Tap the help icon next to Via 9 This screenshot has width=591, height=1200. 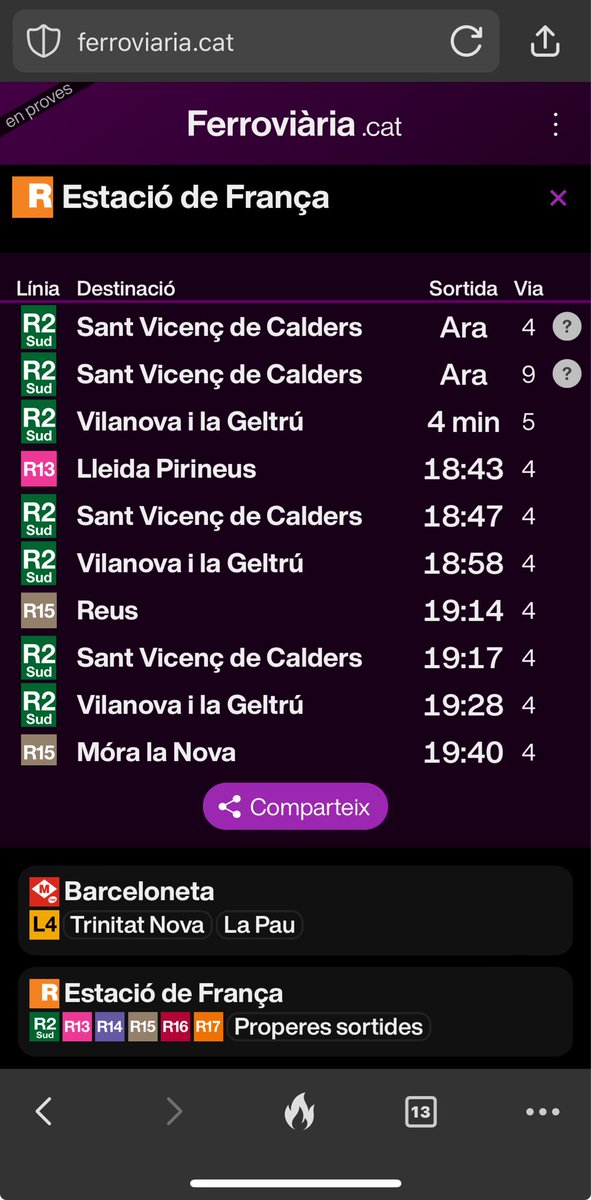pyautogui.click(x=567, y=374)
